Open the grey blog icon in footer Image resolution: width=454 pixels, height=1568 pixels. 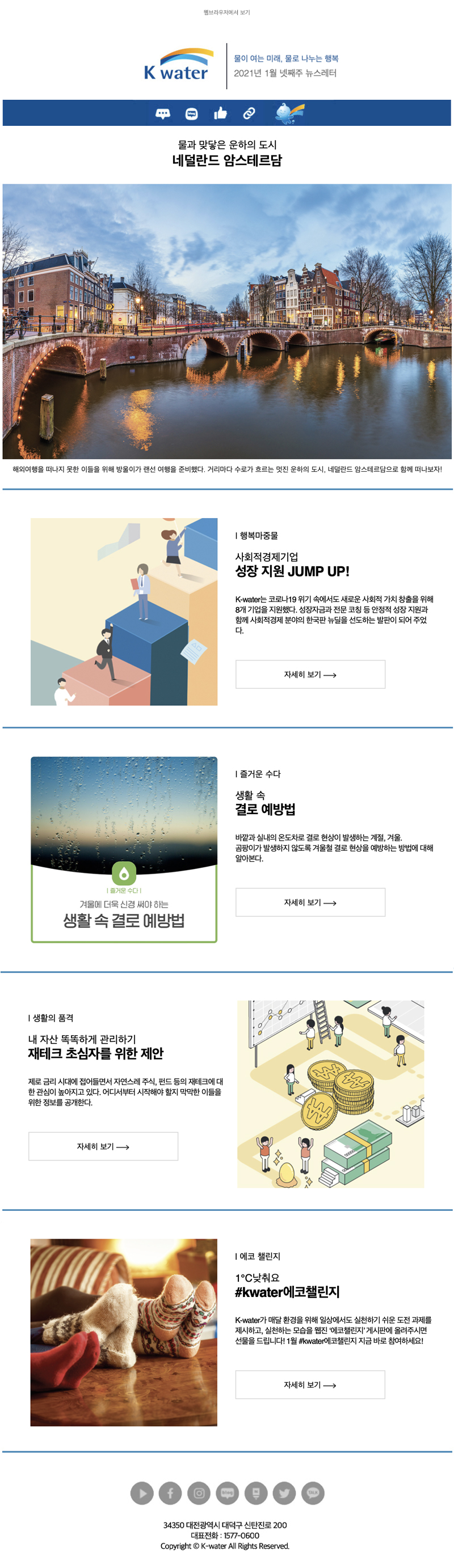click(x=228, y=1493)
